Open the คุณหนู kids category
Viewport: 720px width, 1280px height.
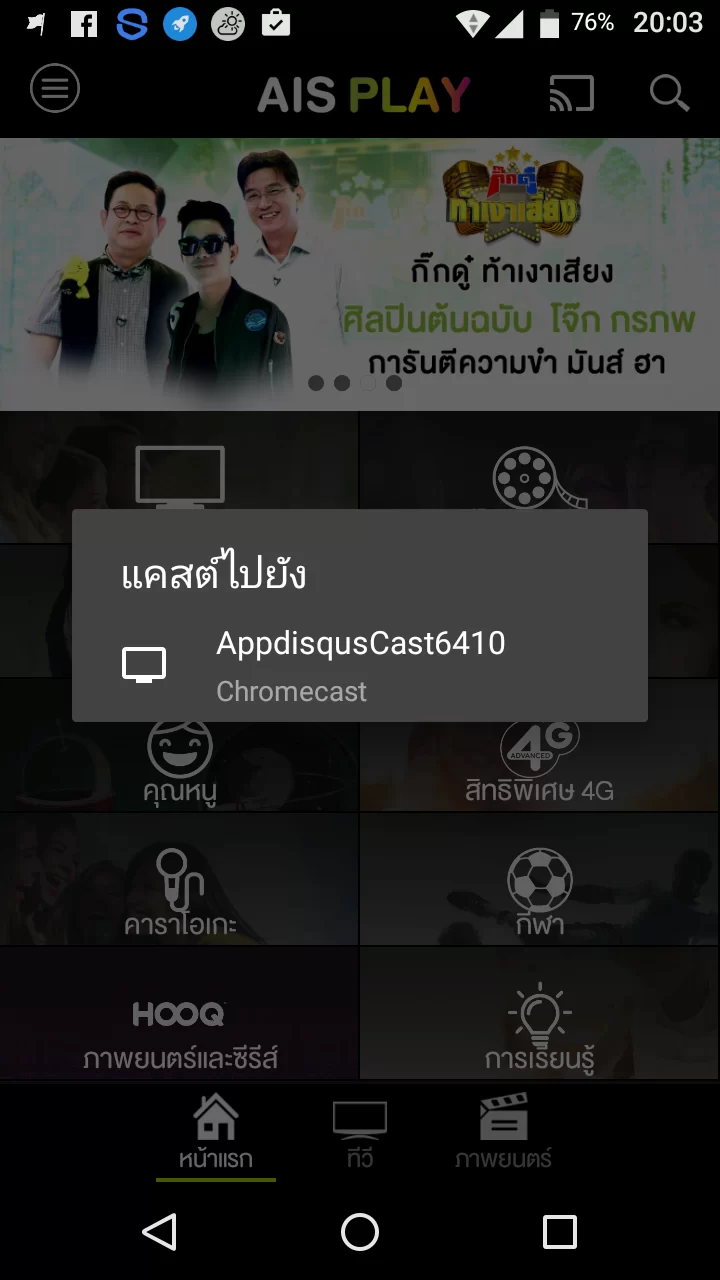coord(180,762)
